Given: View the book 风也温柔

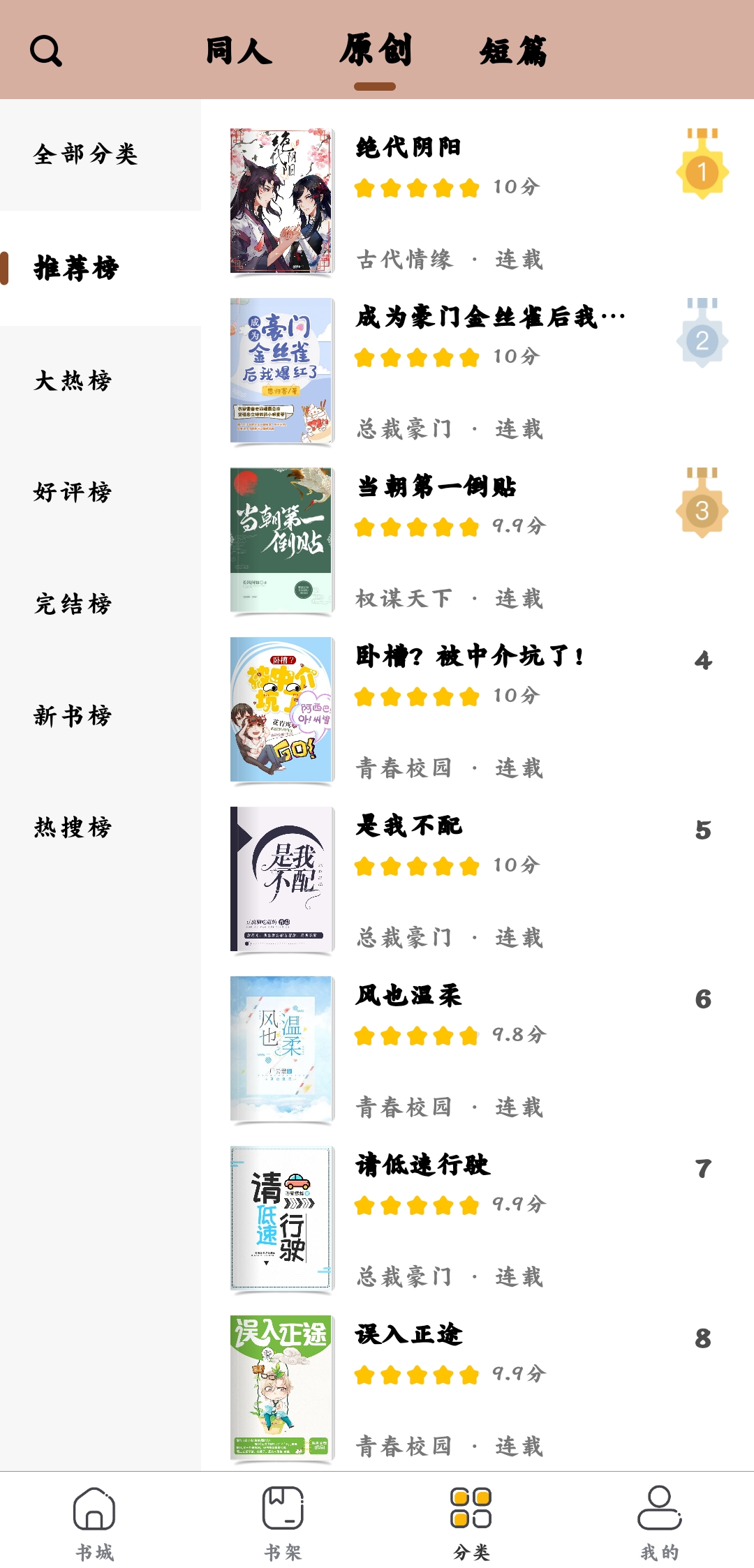Looking at the screenshot, I should [x=408, y=995].
